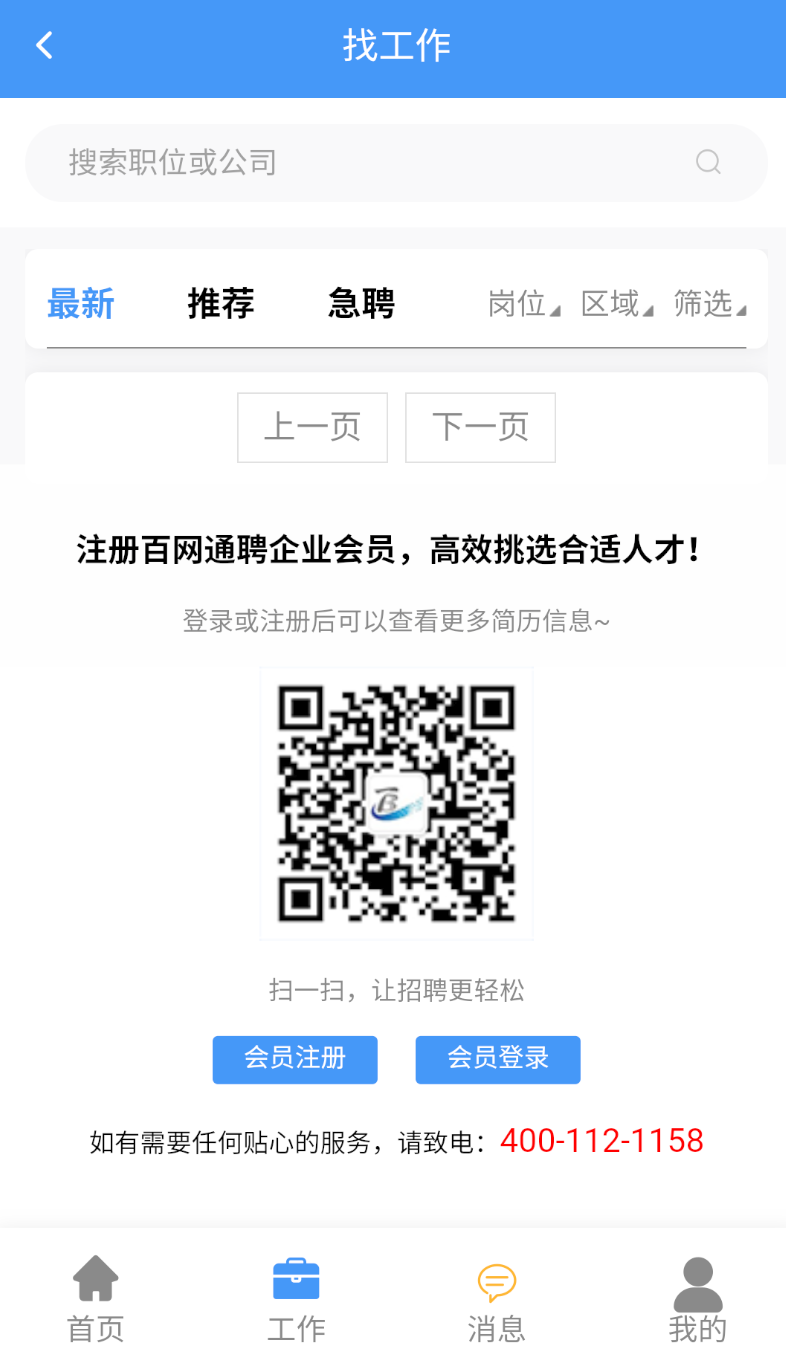Click the 上一页 previous page button
The height and width of the screenshot is (1357, 786).
312,427
